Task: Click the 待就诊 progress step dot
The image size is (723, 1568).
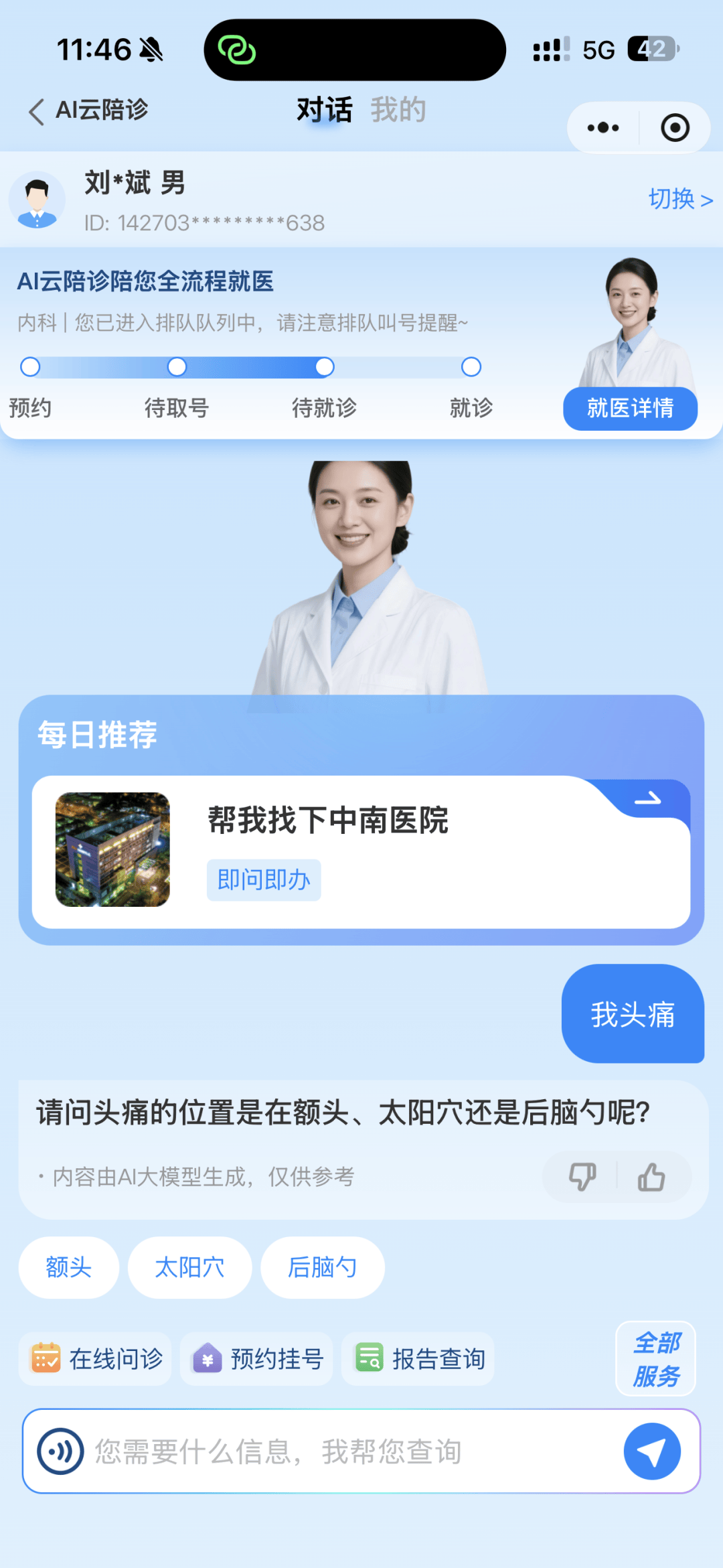Action: tap(324, 368)
